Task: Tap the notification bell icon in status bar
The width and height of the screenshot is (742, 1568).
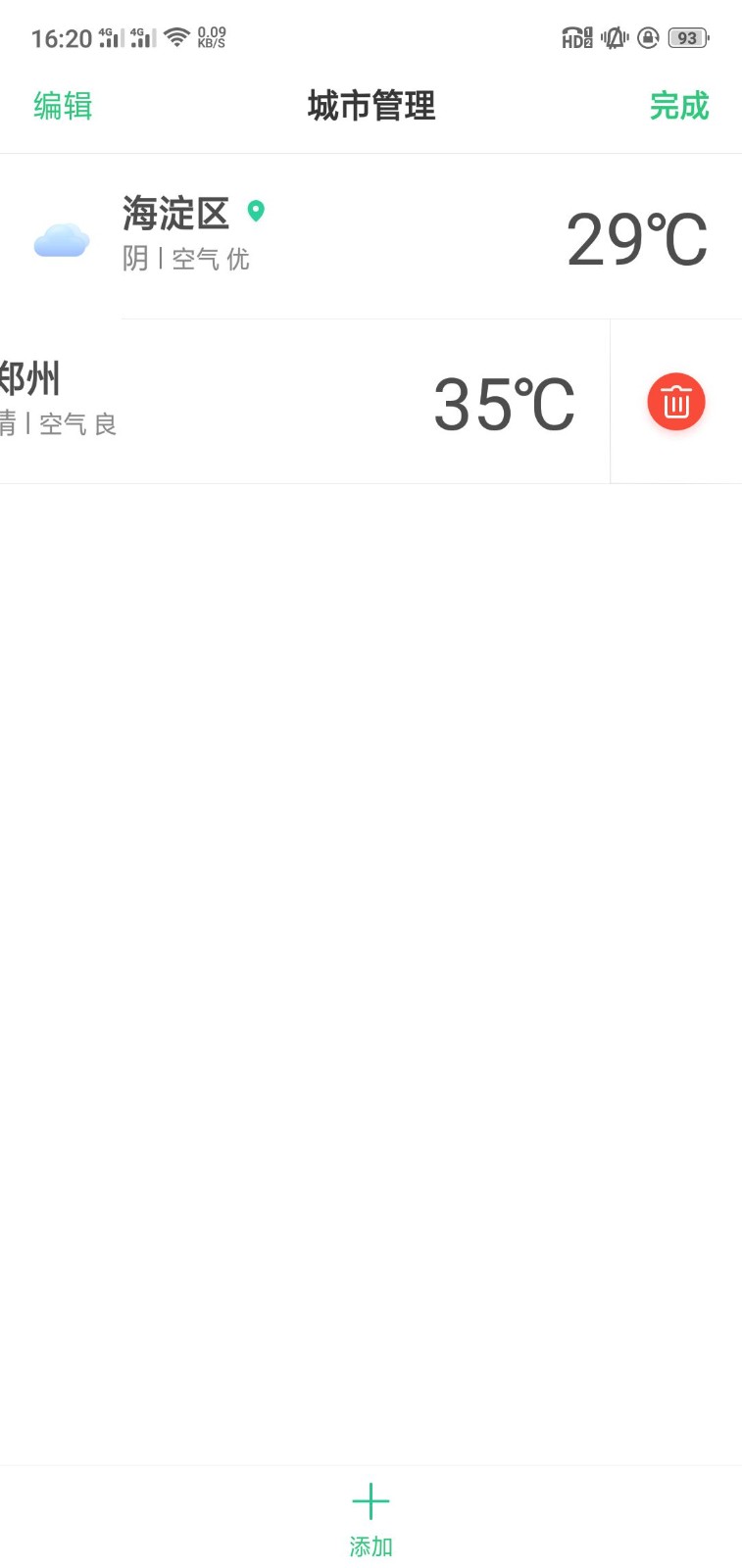Action: [613, 37]
